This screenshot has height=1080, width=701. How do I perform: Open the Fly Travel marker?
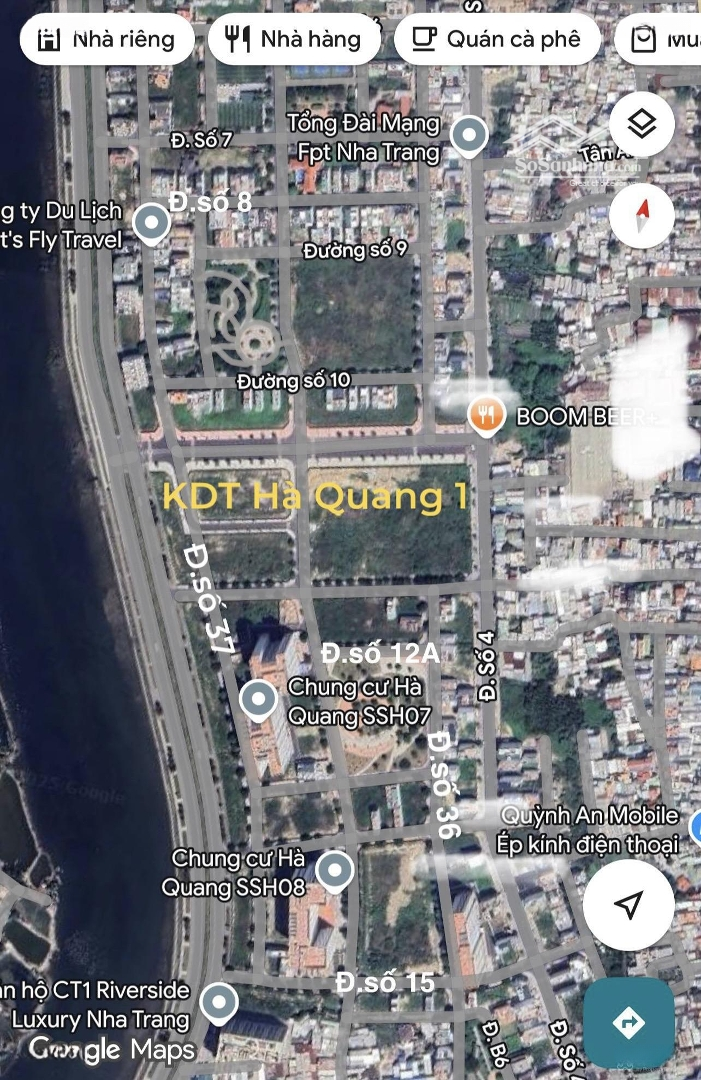pos(151,222)
